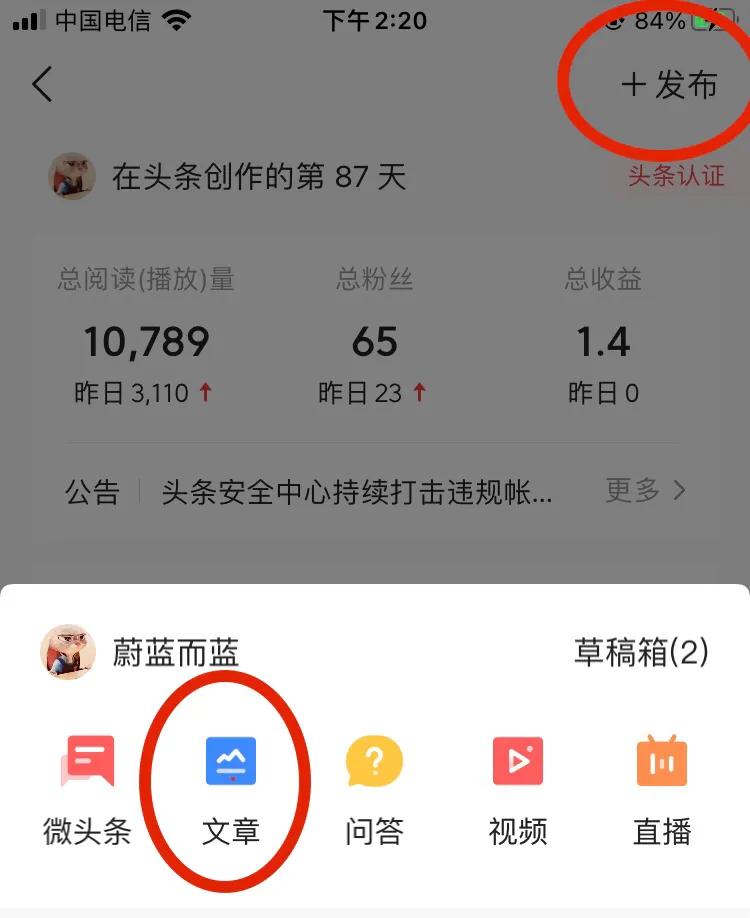The width and height of the screenshot is (750, 918).
Task: Tap the 蔚蓝而蓝 account avatar
Action: tap(67, 652)
